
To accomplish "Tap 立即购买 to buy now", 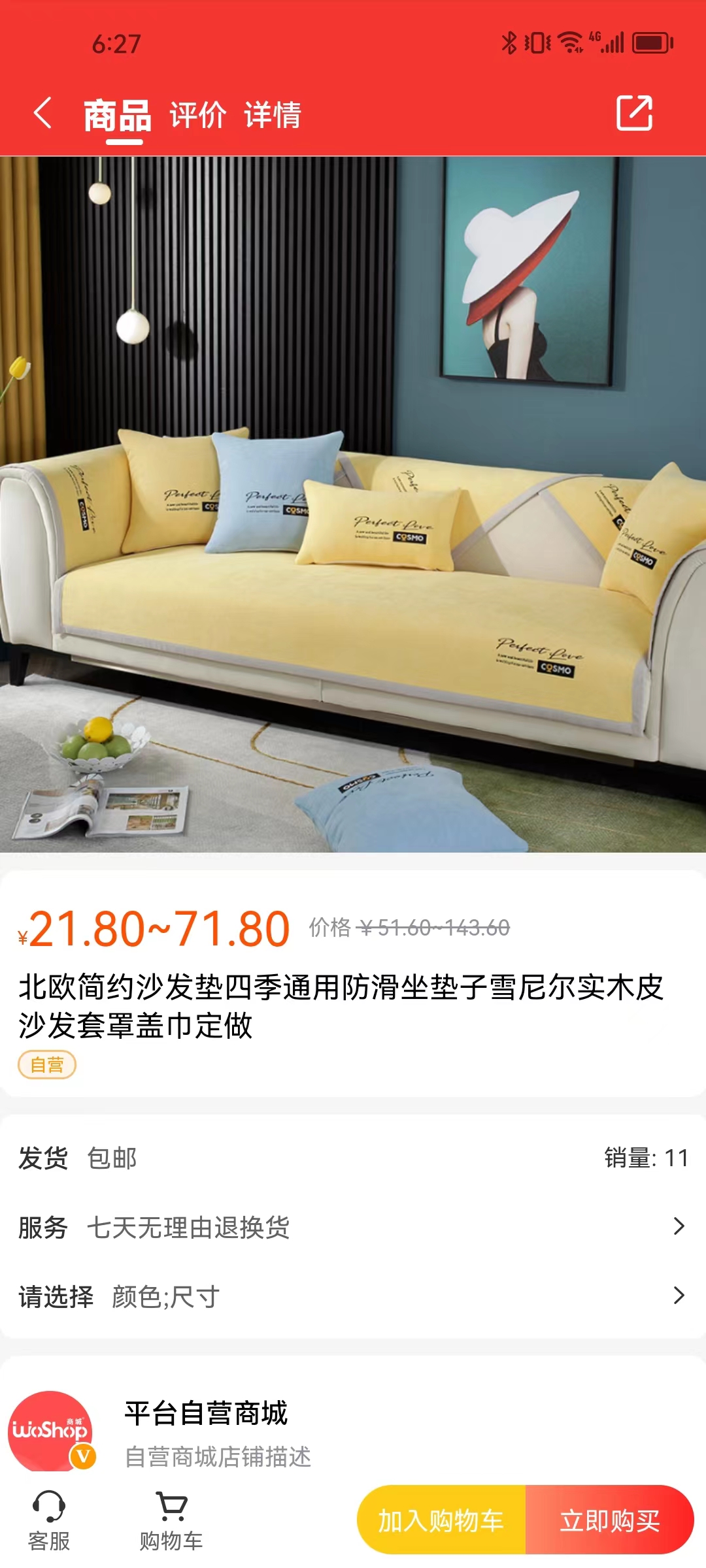I will coord(609,1521).
